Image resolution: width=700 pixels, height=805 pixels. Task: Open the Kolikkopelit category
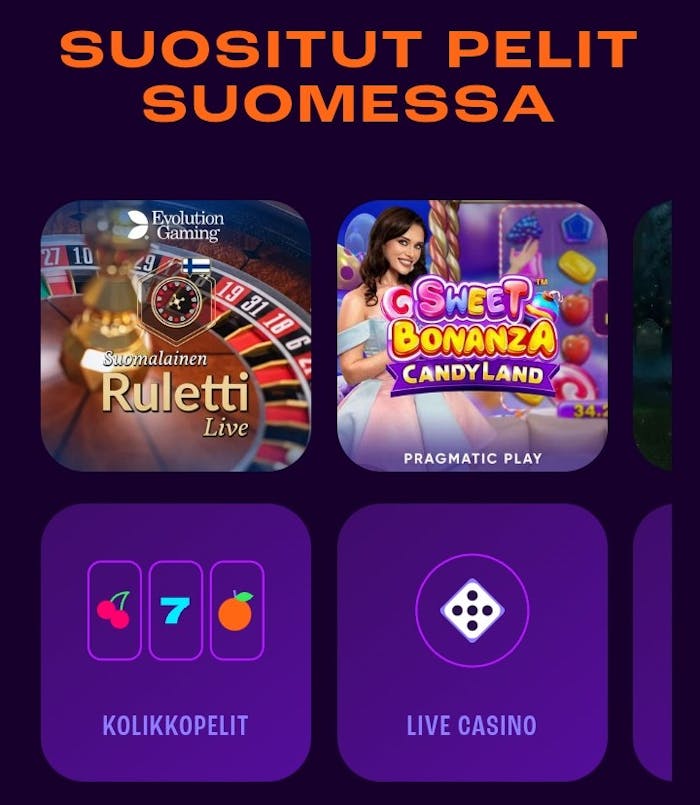pos(175,640)
